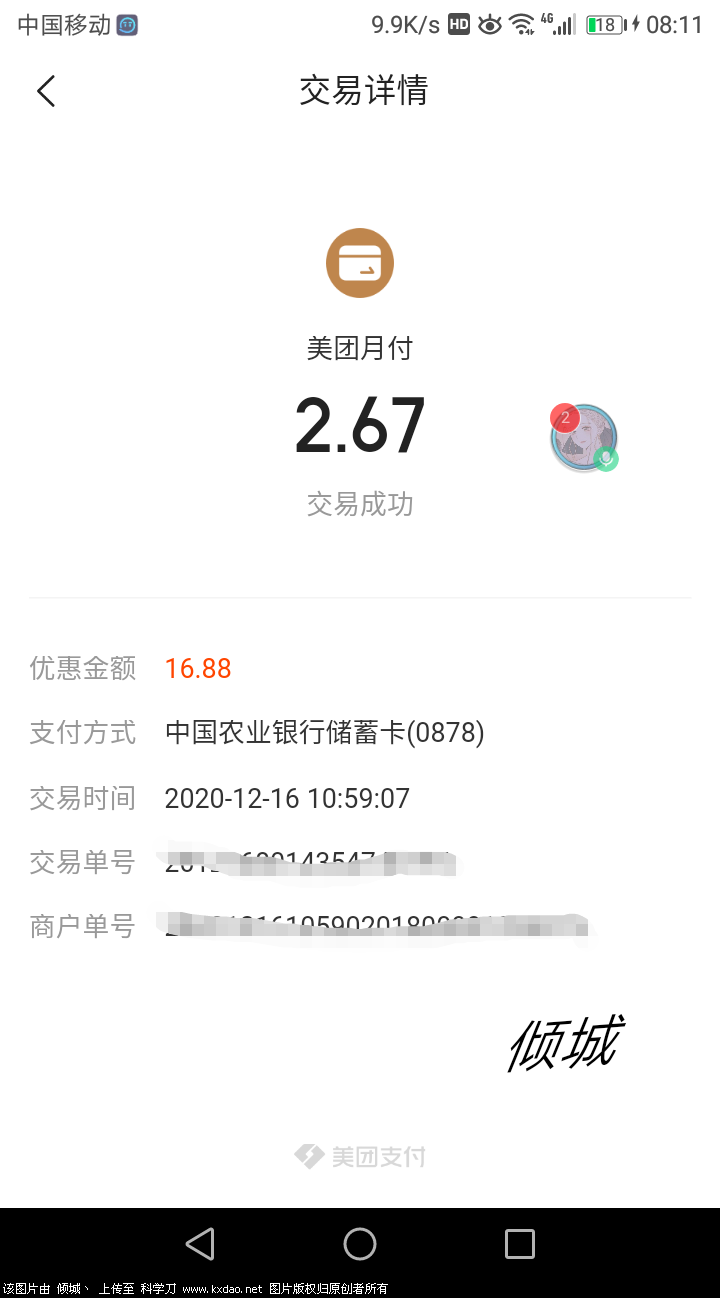Go to home via navigation bar
Screen dimensions: 720x1298
click(360, 1244)
